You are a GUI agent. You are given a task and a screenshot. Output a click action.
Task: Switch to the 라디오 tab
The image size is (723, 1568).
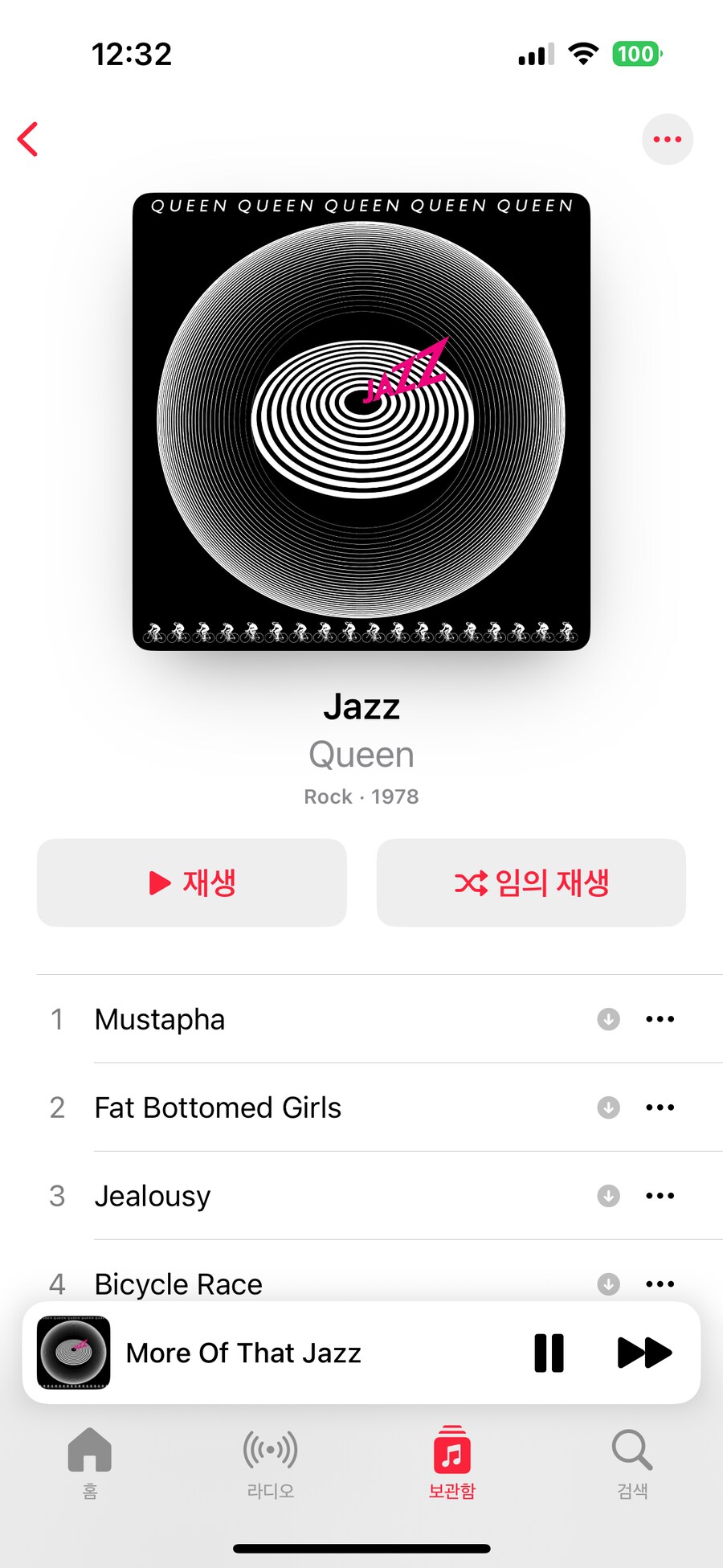coord(271,1463)
